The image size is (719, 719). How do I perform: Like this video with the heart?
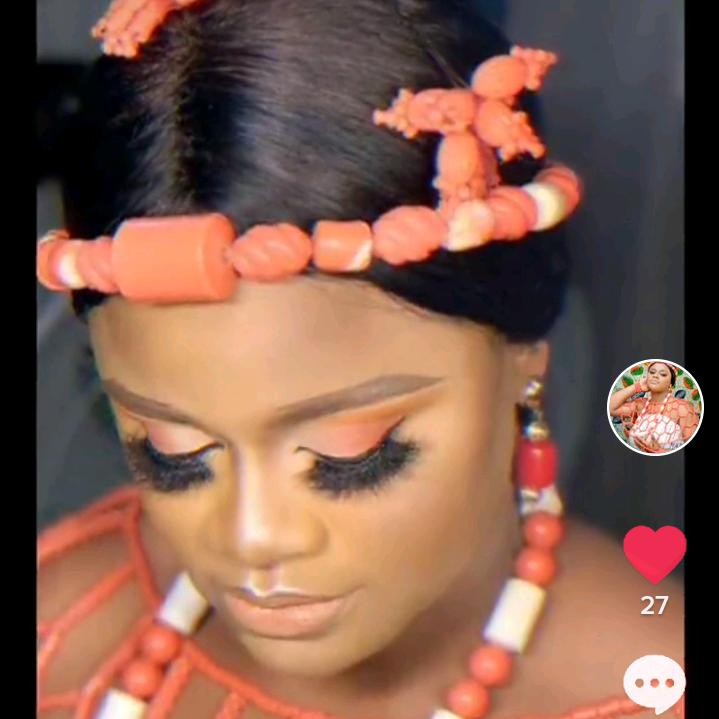click(655, 553)
